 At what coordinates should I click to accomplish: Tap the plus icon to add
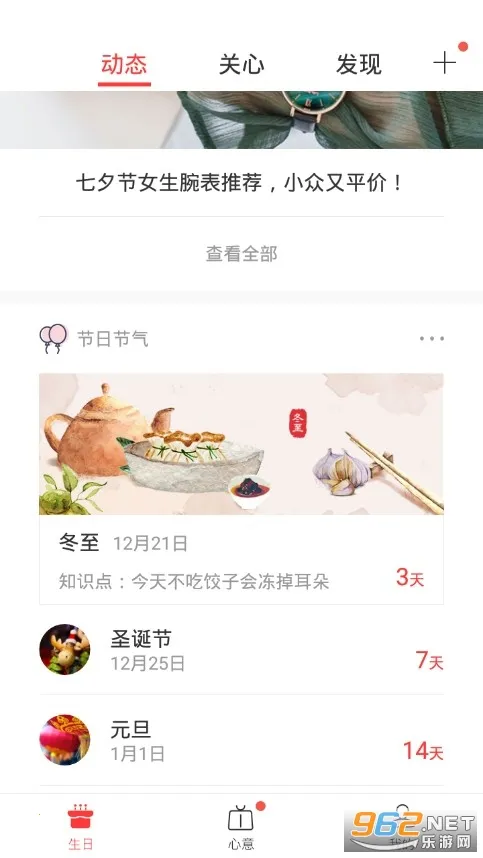pyautogui.click(x=445, y=63)
